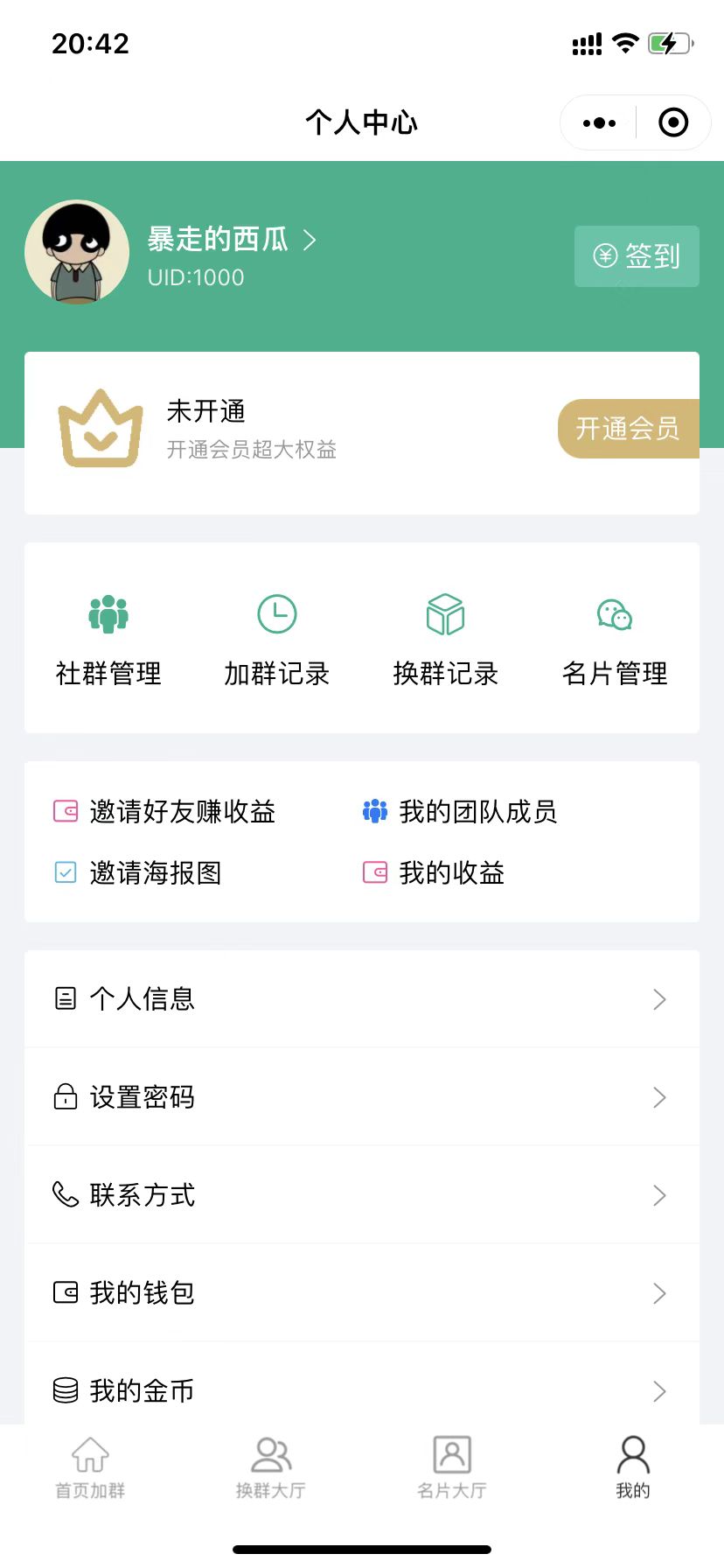Select the 设置密码 row
Screen dimensions: 724x1568
pyautogui.click(x=362, y=1097)
